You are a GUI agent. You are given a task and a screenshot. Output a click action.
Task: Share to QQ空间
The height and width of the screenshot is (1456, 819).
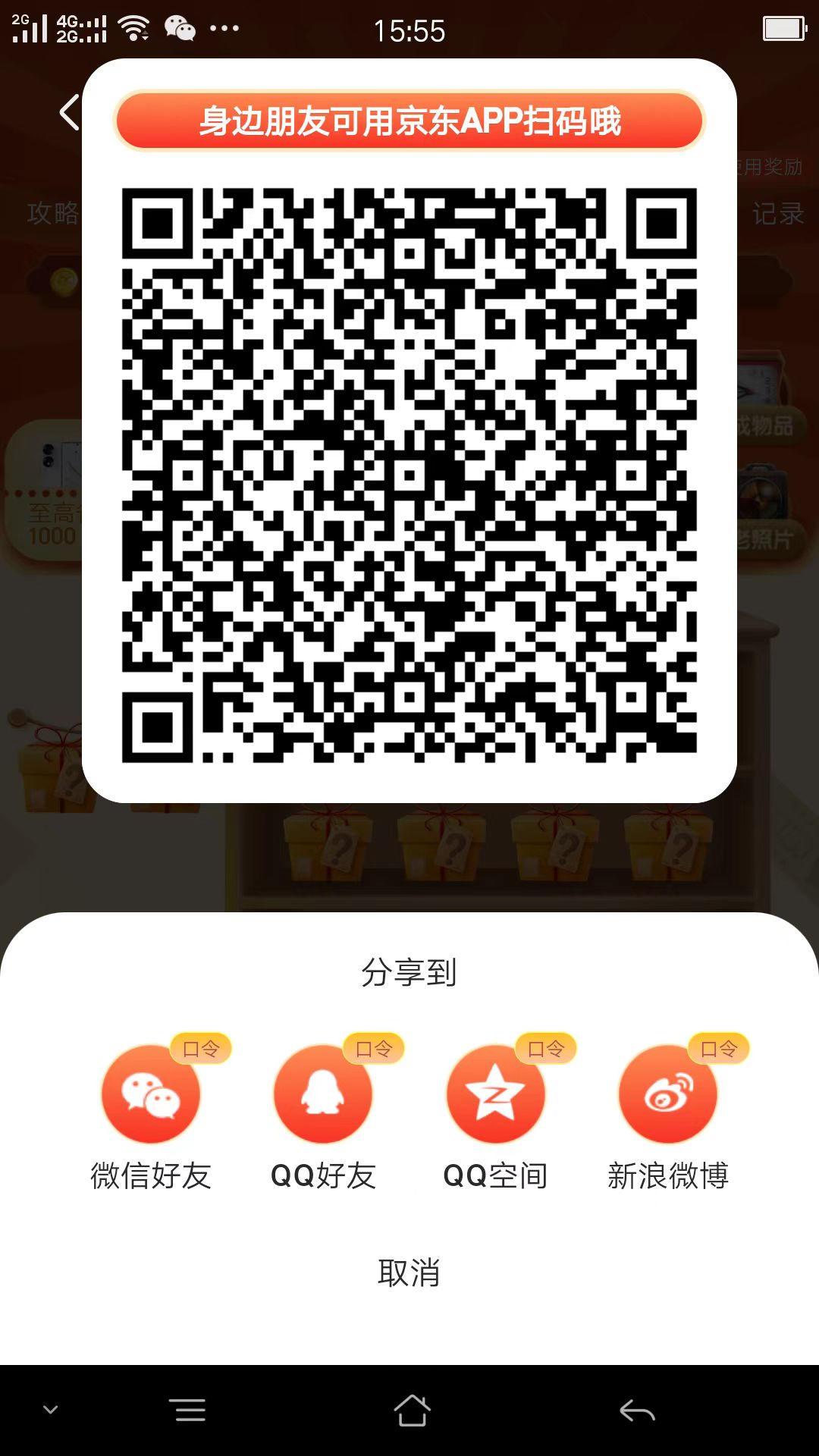495,1094
